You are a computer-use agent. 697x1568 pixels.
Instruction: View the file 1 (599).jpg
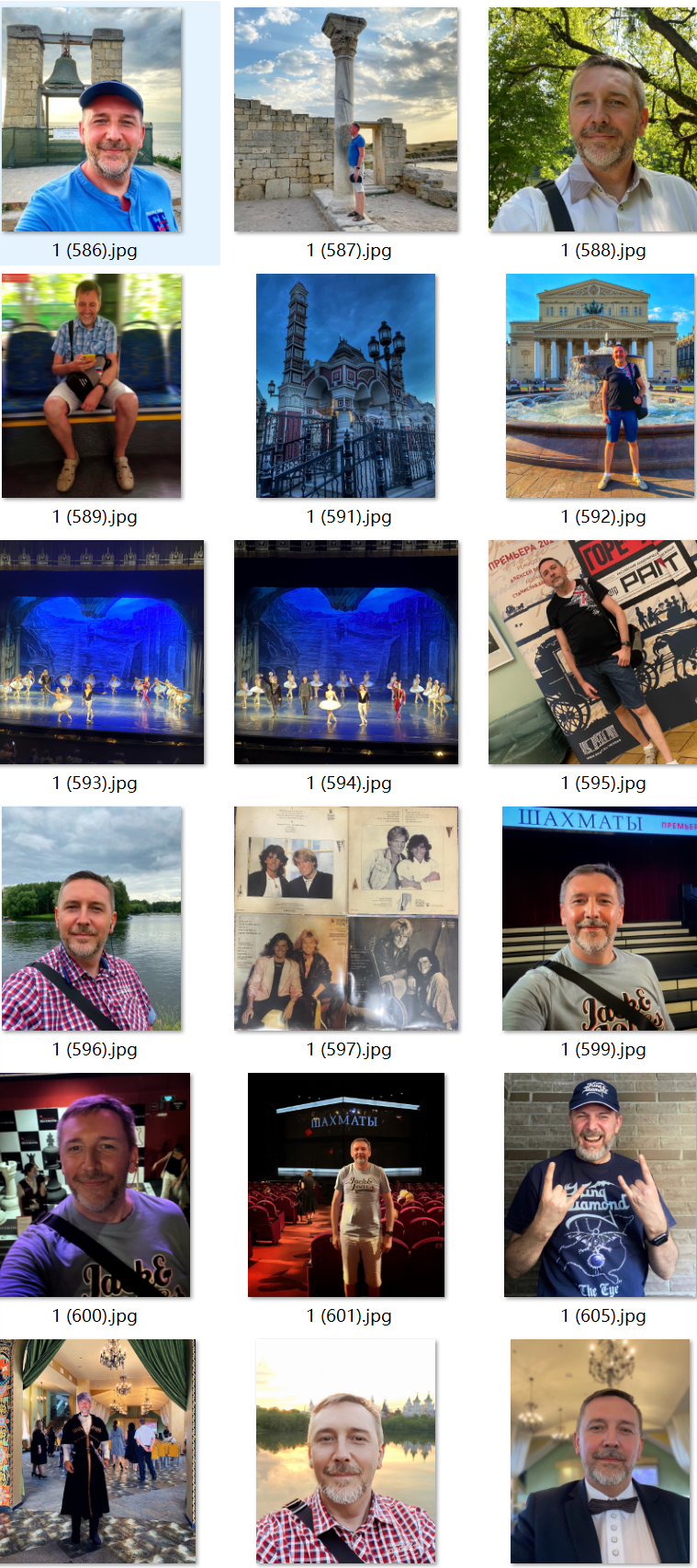(601, 919)
